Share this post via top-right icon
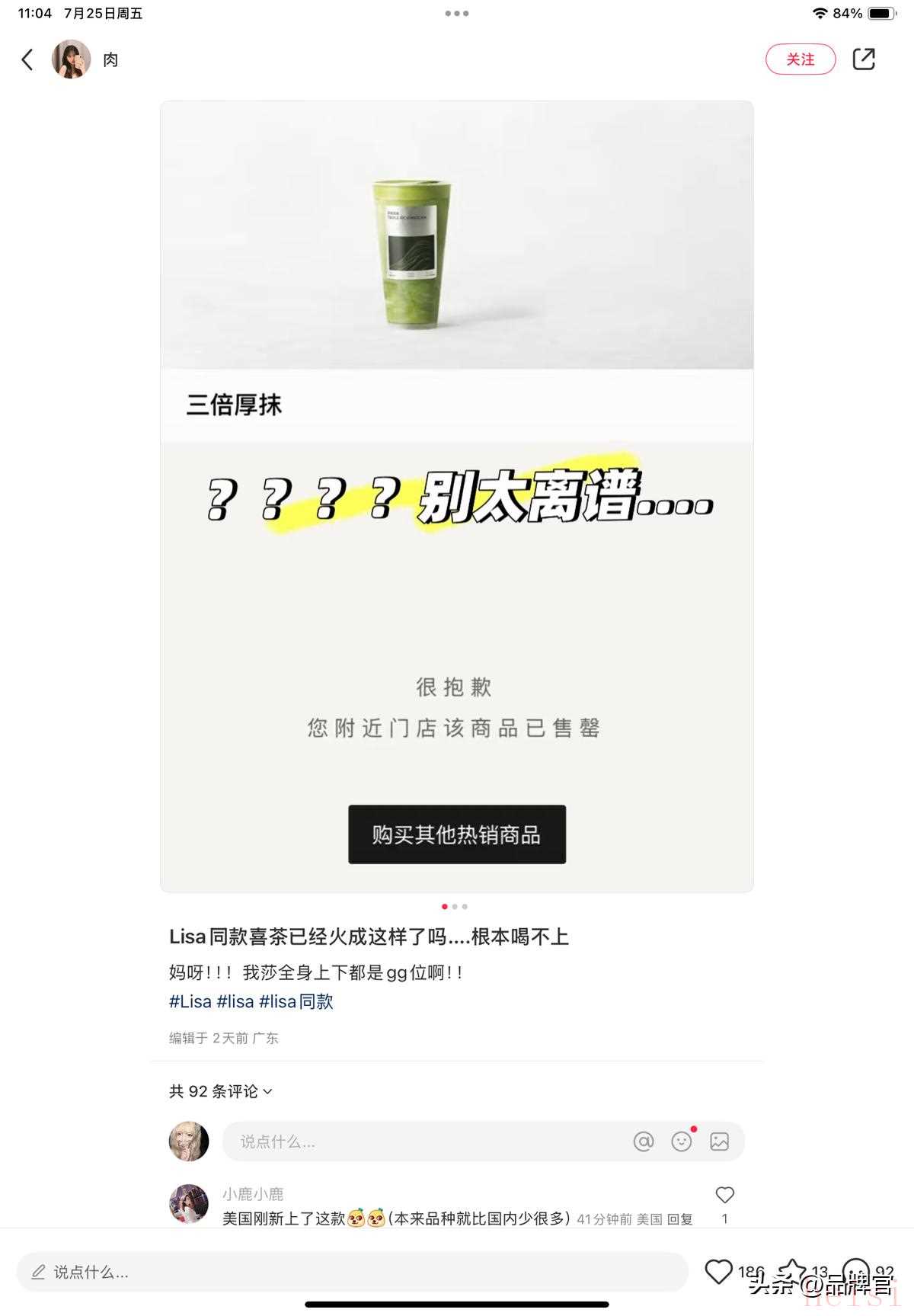 pyautogui.click(x=864, y=59)
